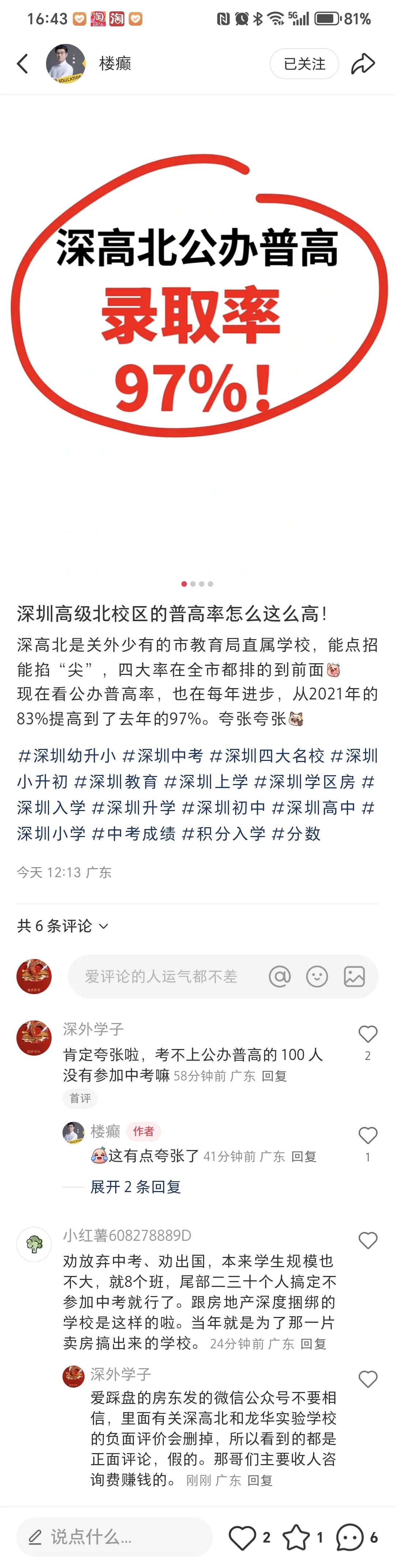Like 小红薯608278889D's comment
The image size is (395, 1568).
(368, 1240)
